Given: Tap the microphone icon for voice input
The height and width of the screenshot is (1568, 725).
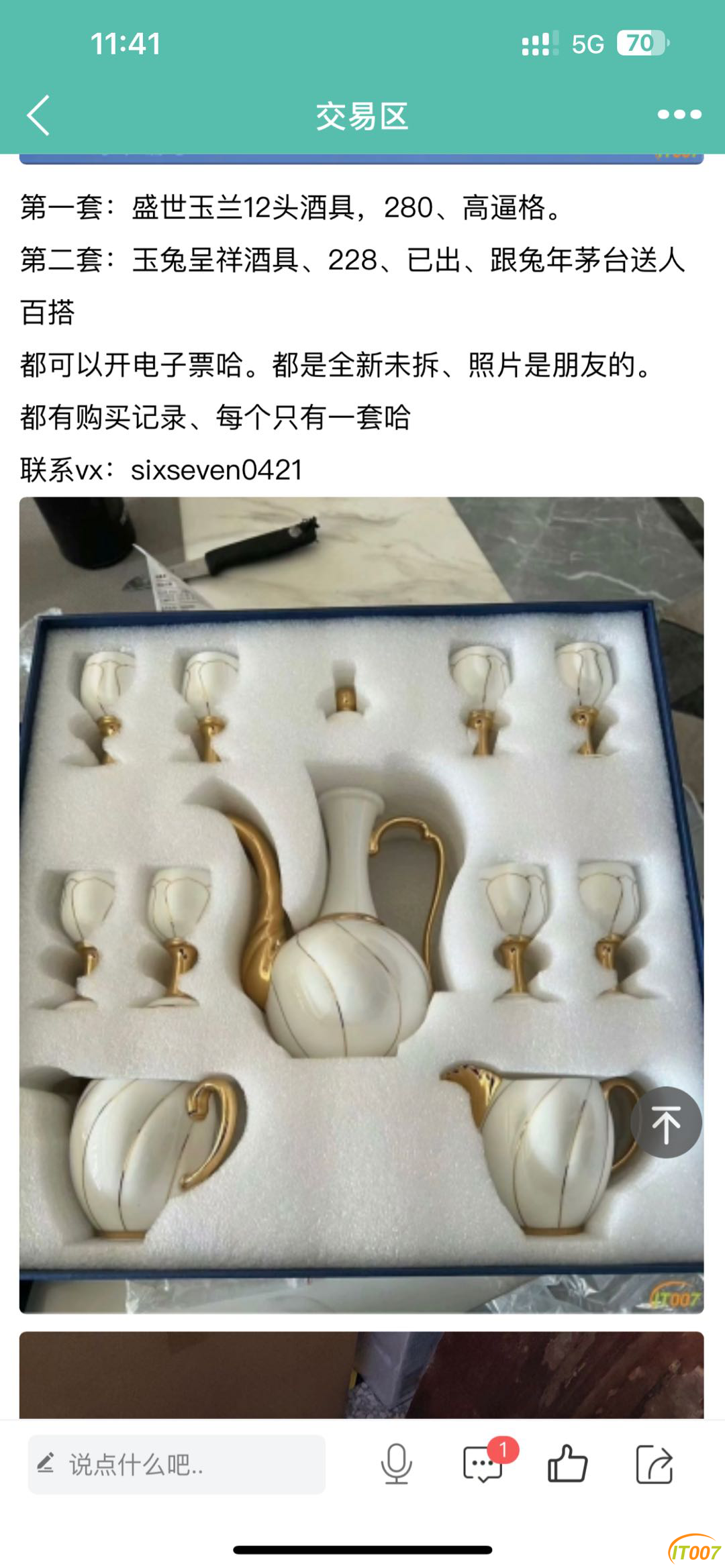Looking at the screenshot, I should pyautogui.click(x=396, y=1464).
